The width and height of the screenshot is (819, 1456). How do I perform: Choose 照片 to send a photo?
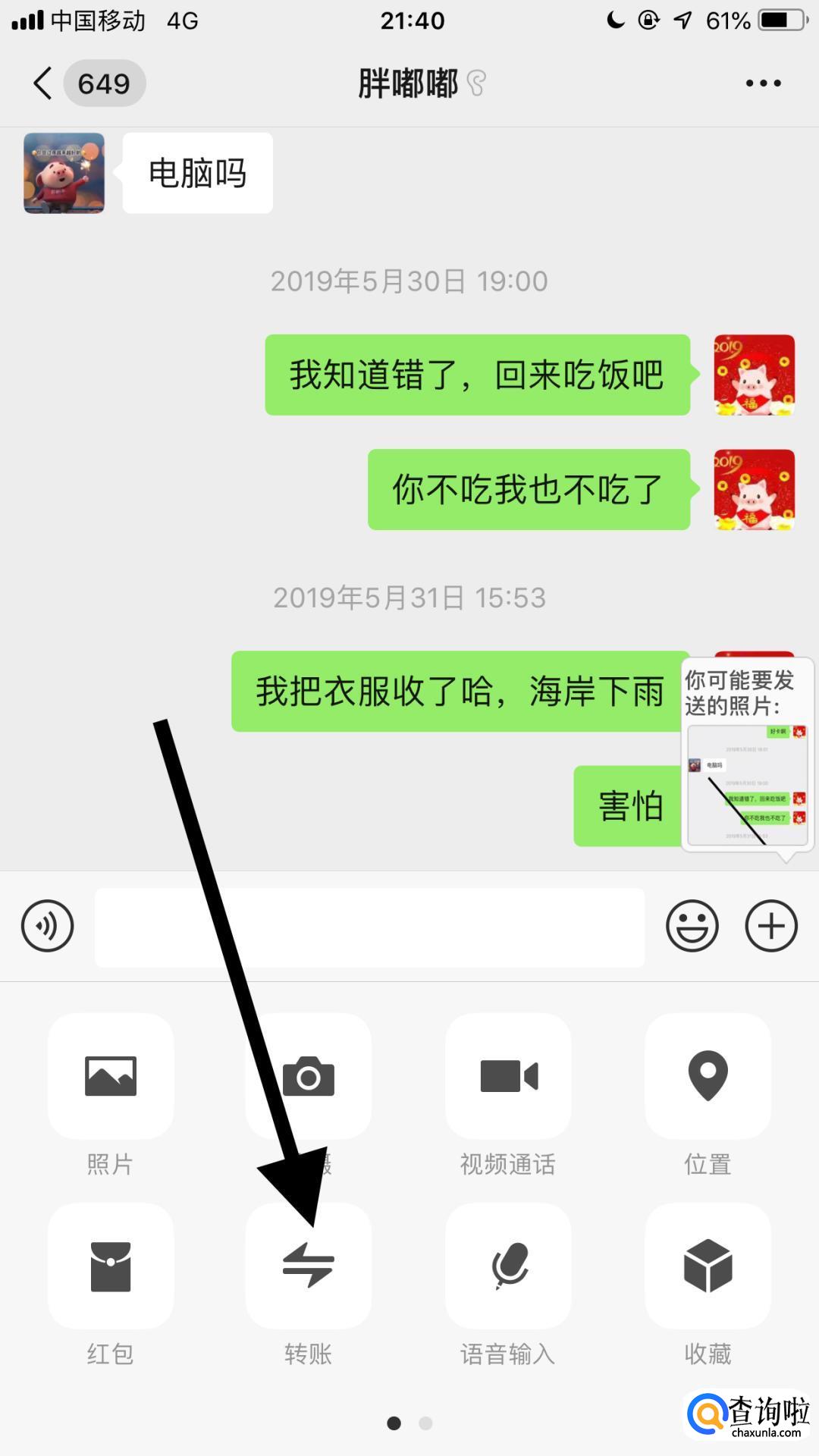[x=111, y=1077]
